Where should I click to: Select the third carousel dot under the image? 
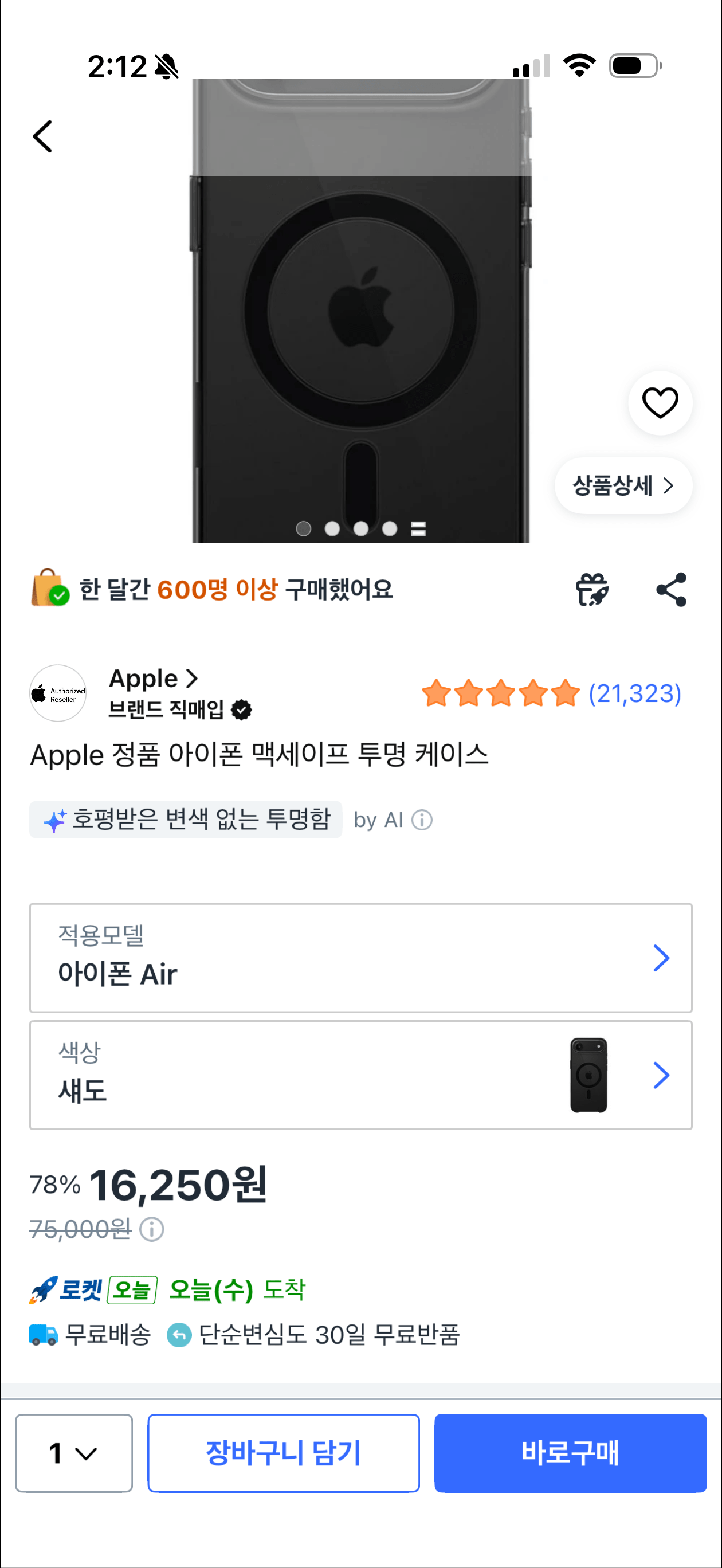[x=362, y=528]
